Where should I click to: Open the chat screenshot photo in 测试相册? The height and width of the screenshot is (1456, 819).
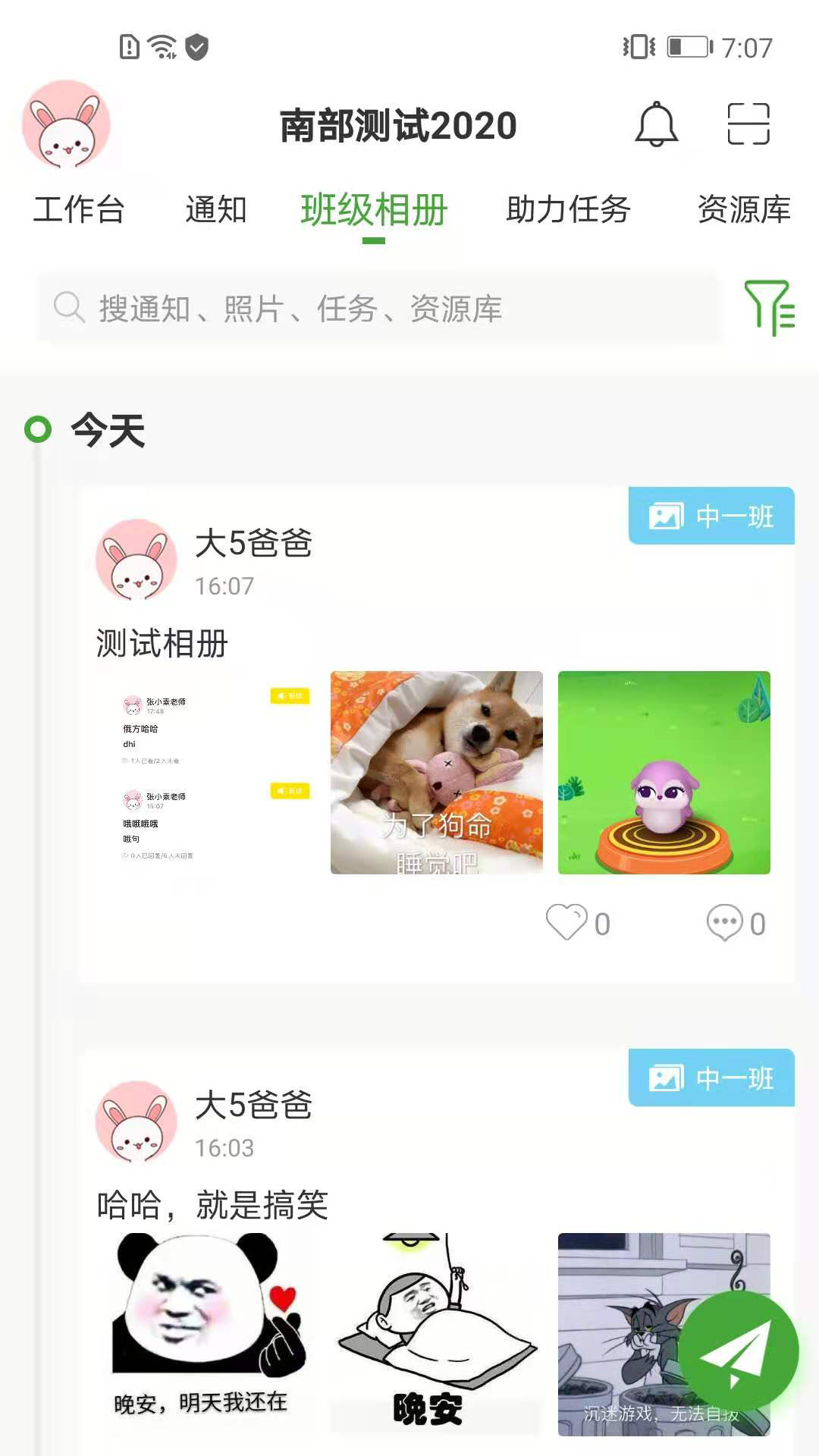209,772
